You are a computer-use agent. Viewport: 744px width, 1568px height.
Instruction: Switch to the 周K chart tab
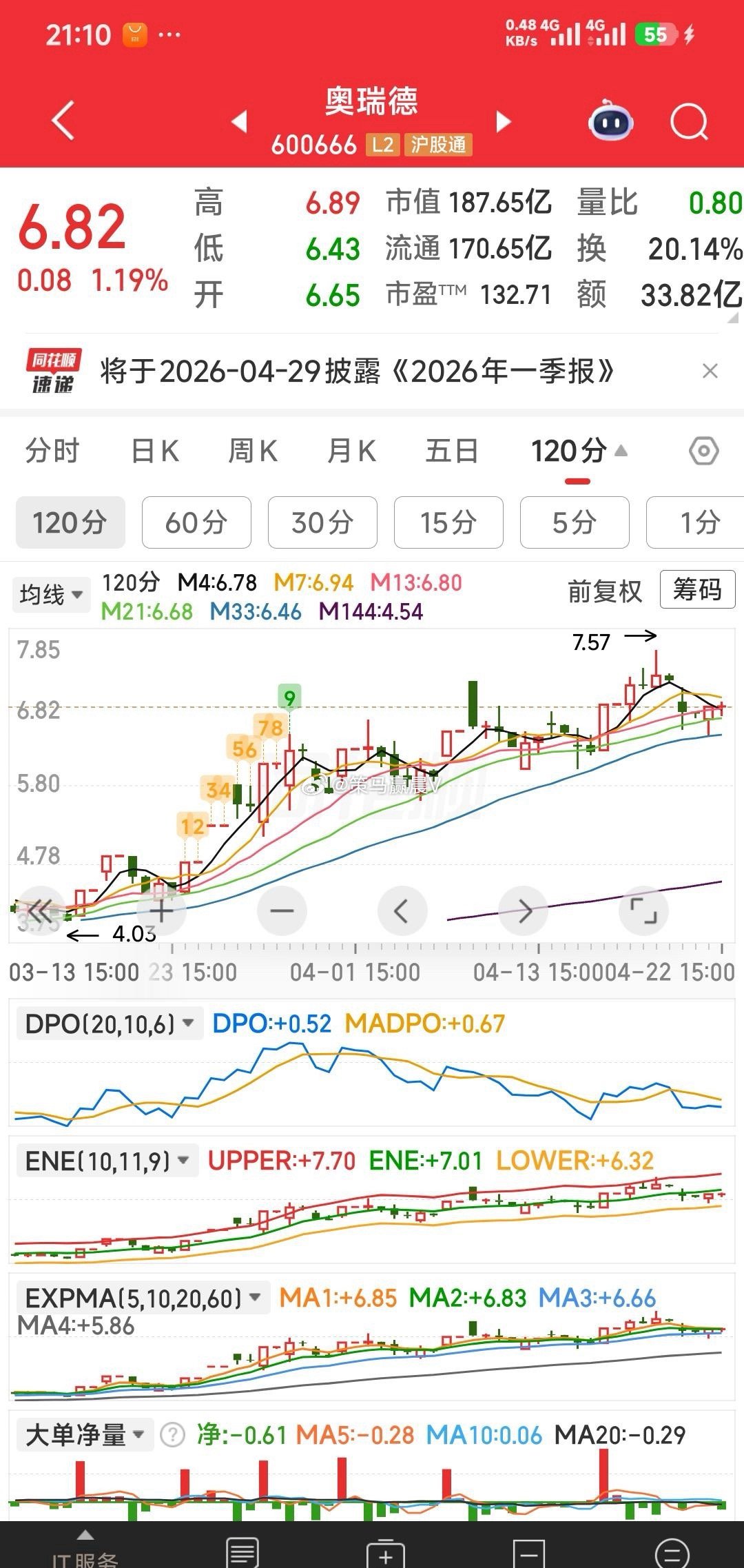click(253, 451)
